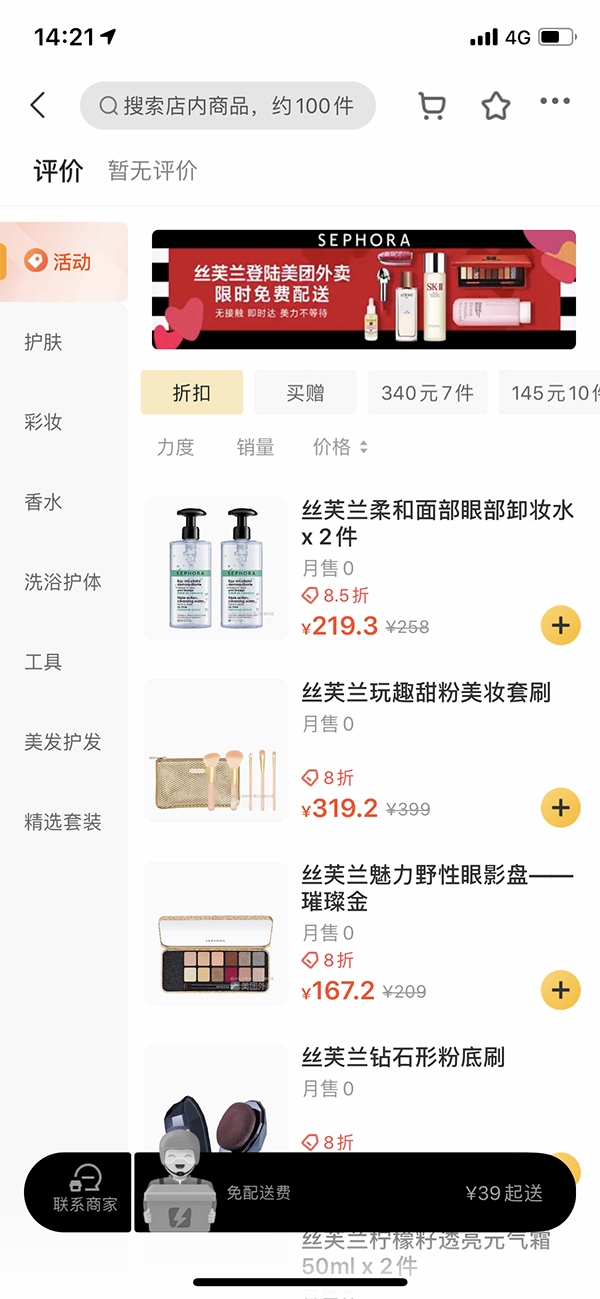Viewport: 600px width, 1299px height.
Task: Open the Sephora free delivery banner
Action: pos(364,290)
